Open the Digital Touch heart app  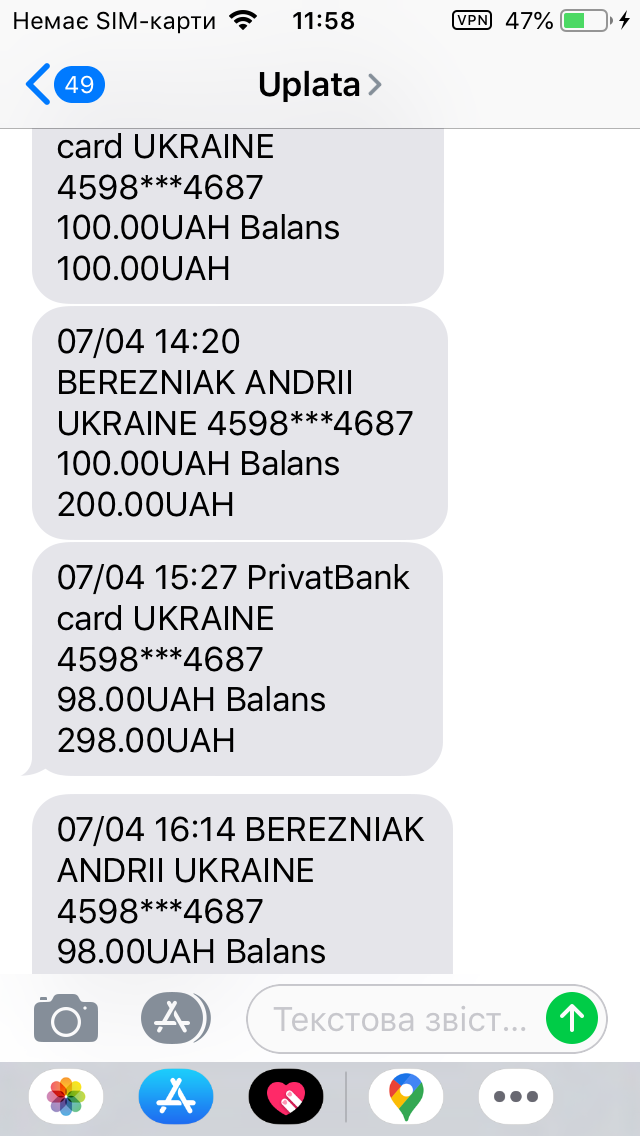[x=286, y=1096]
